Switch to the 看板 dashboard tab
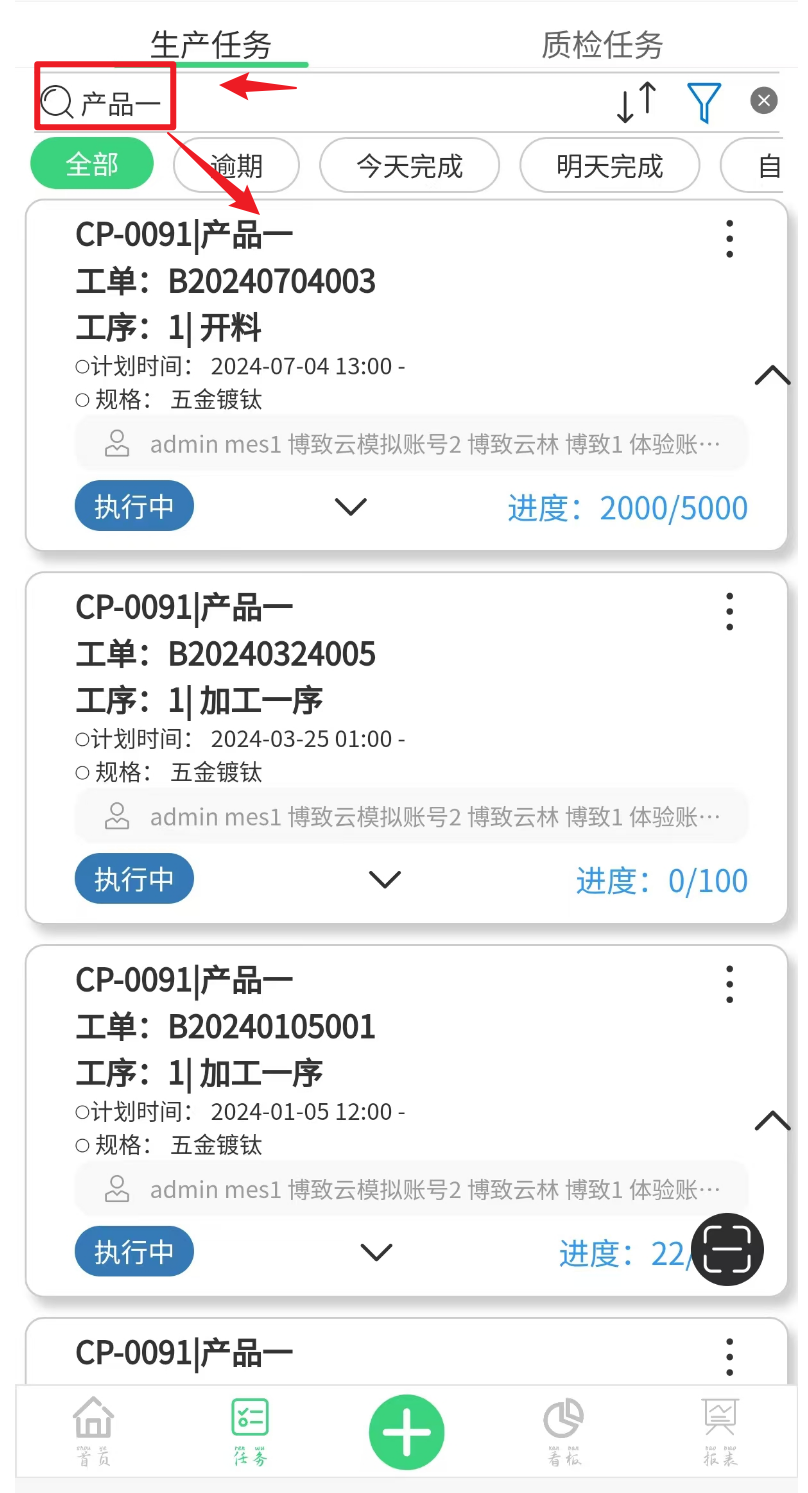The width and height of the screenshot is (808, 1493). tap(563, 1431)
